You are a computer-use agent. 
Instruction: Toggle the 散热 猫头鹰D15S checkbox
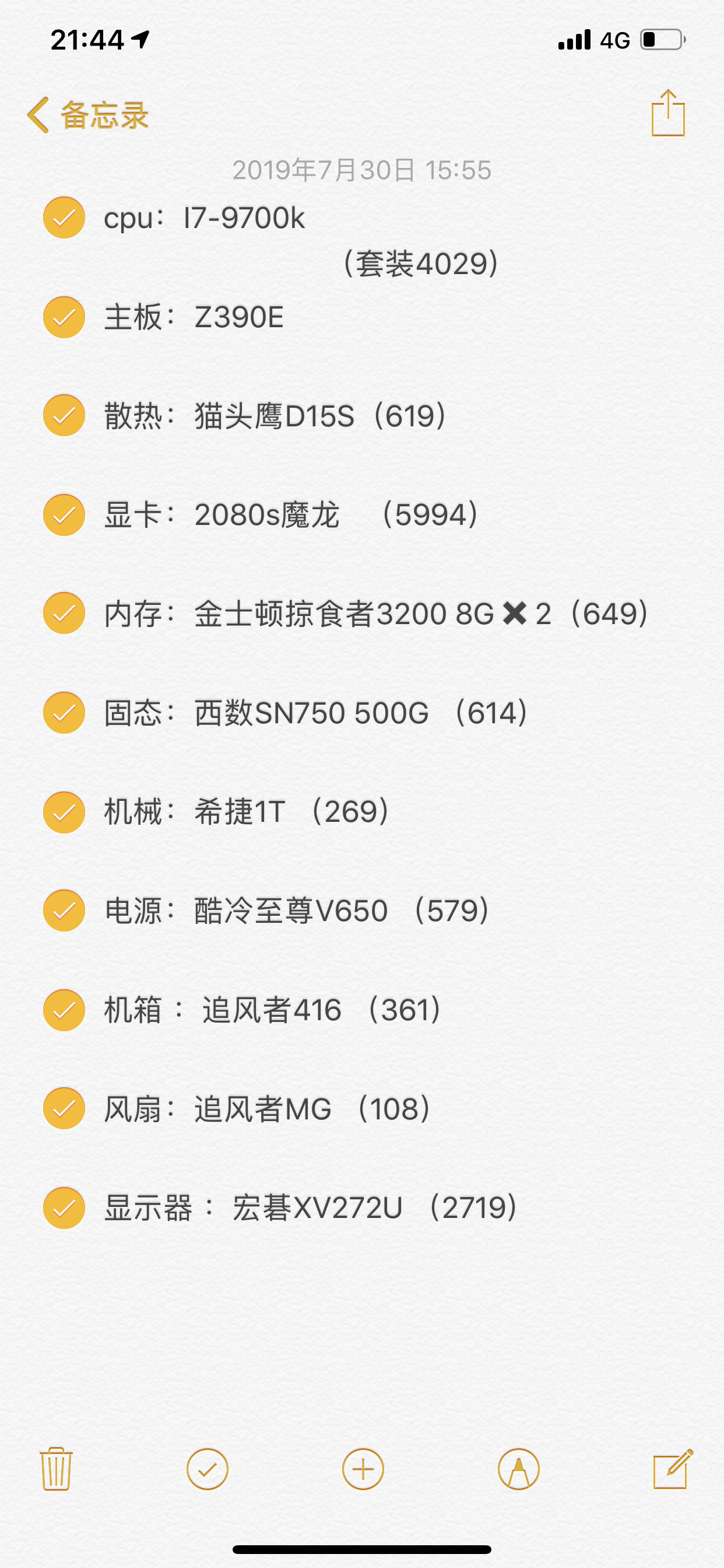64,416
